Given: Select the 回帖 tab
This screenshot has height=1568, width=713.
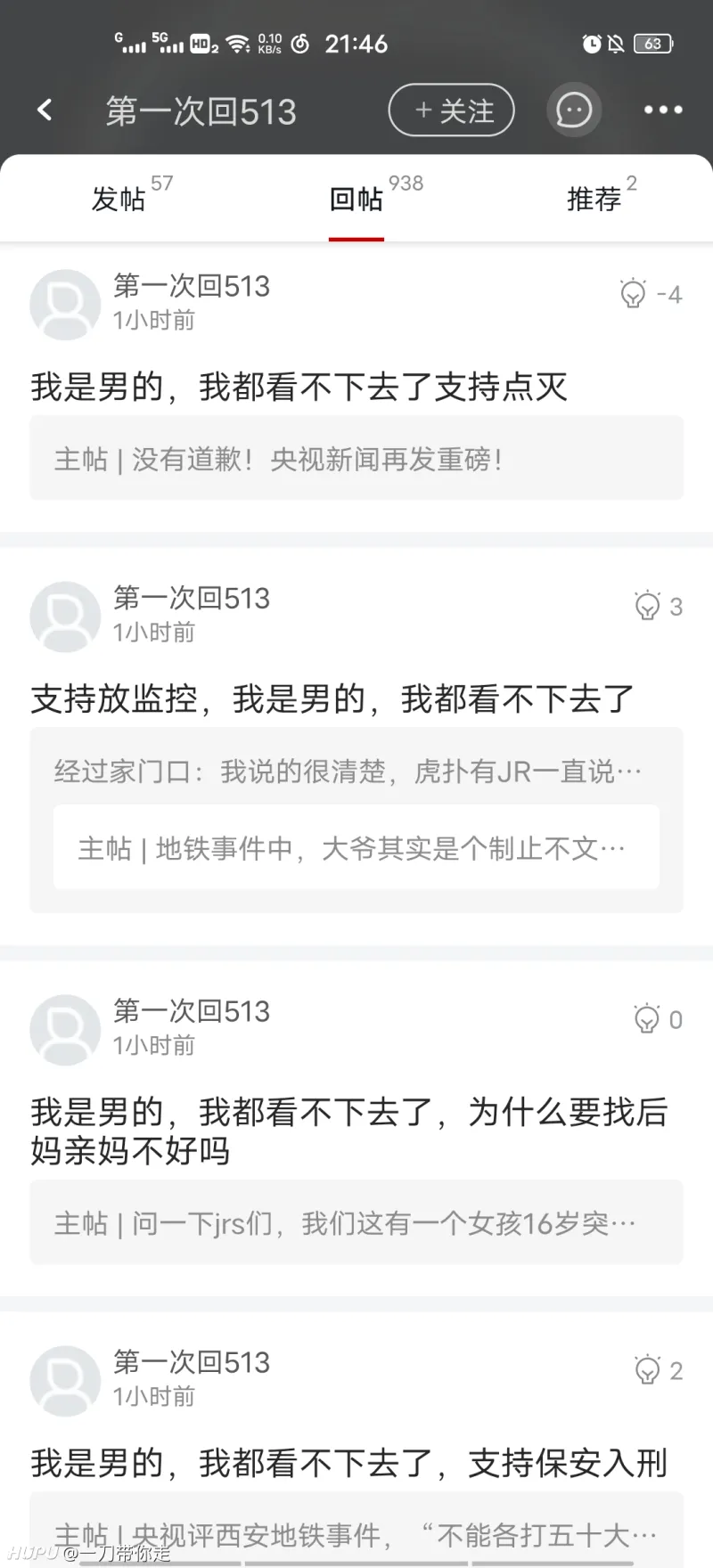Looking at the screenshot, I should click(x=356, y=199).
